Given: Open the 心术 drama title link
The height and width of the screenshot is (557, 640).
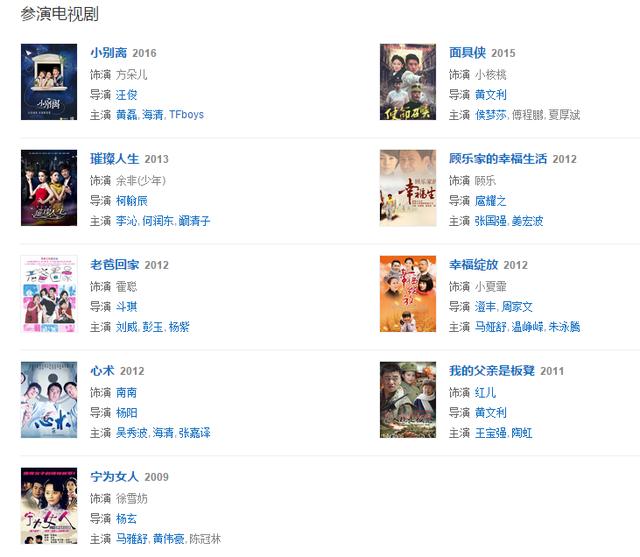Looking at the screenshot, I should [102, 371].
